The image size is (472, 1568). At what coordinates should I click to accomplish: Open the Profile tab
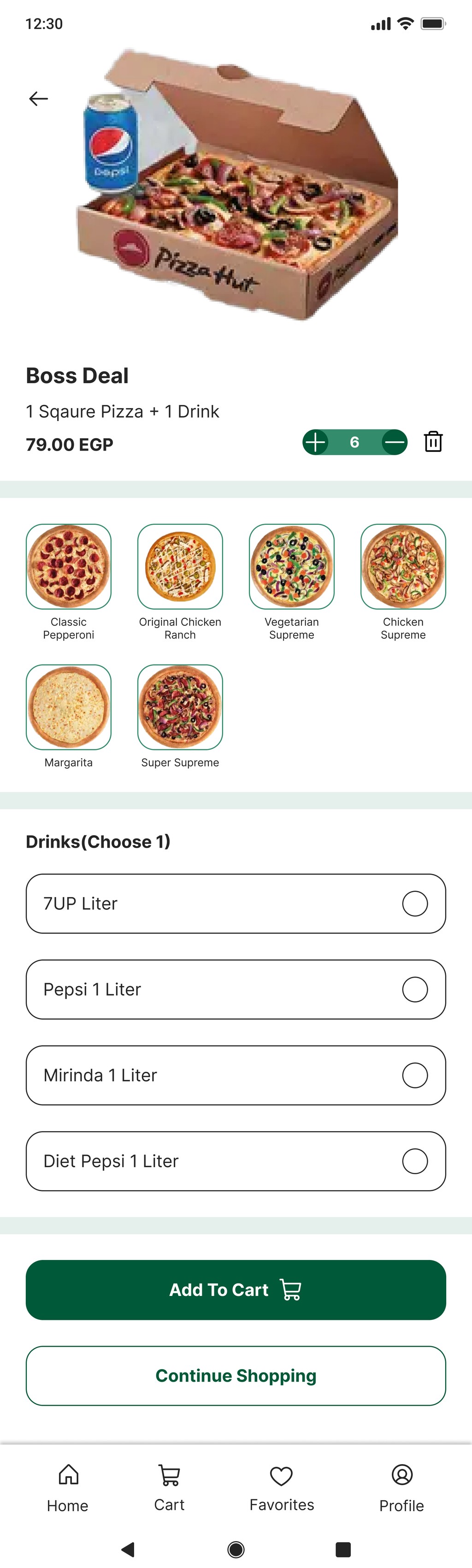coord(401,1488)
